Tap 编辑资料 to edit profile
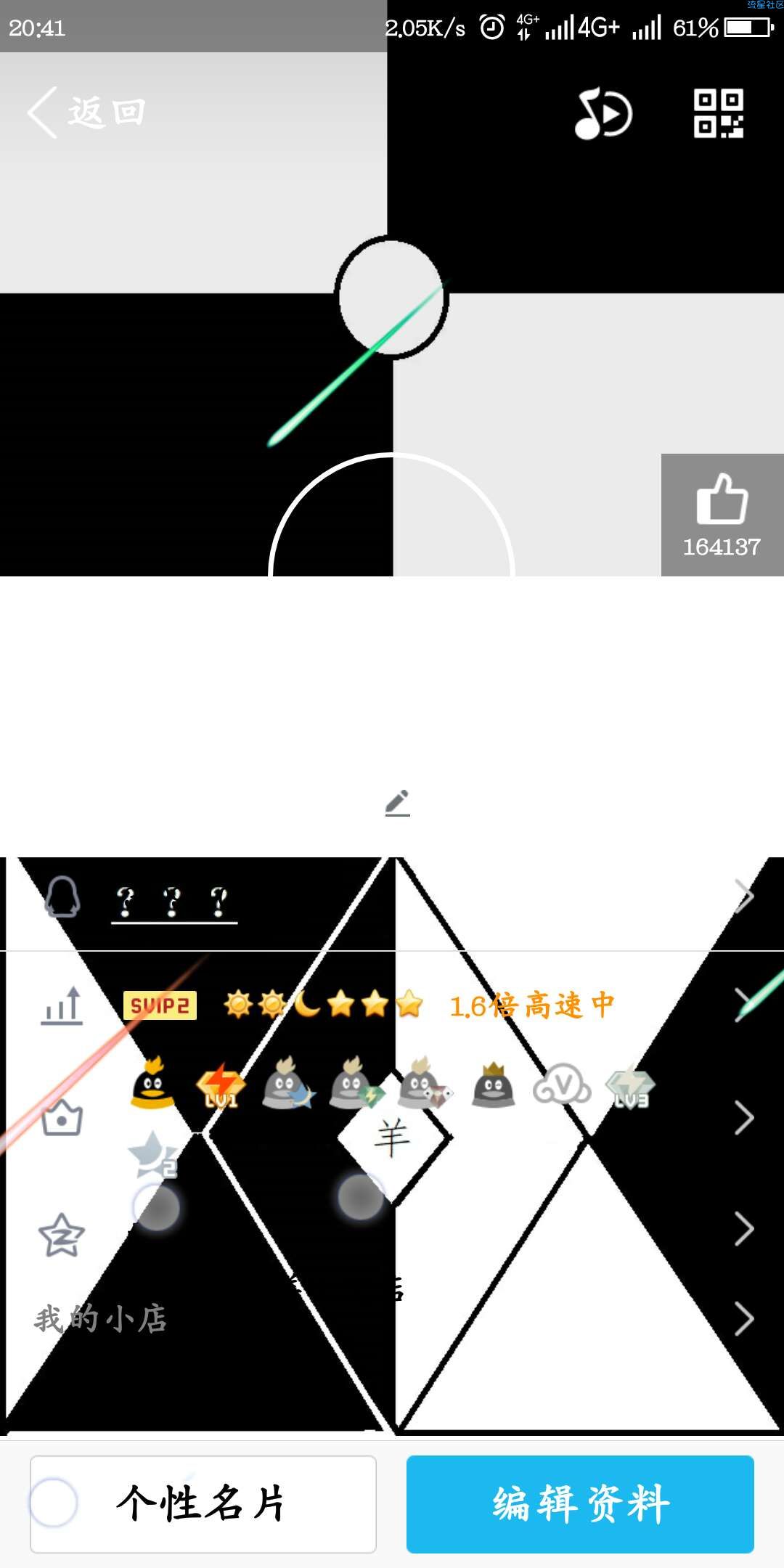The height and width of the screenshot is (1568, 784). [x=580, y=1504]
